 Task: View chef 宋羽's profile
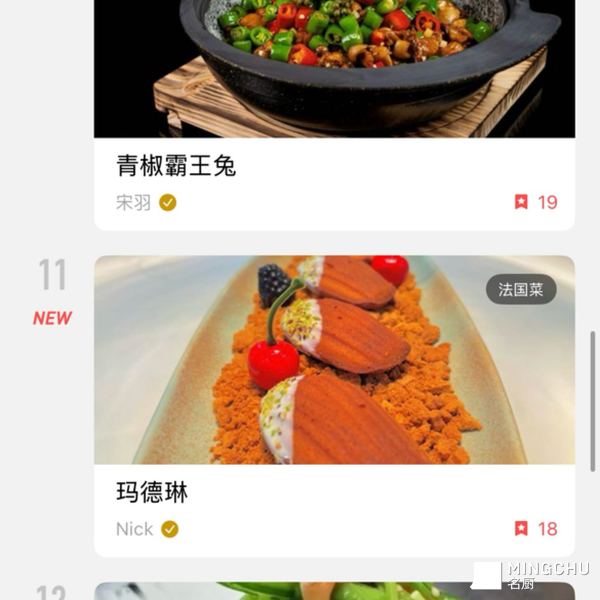point(134,202)
